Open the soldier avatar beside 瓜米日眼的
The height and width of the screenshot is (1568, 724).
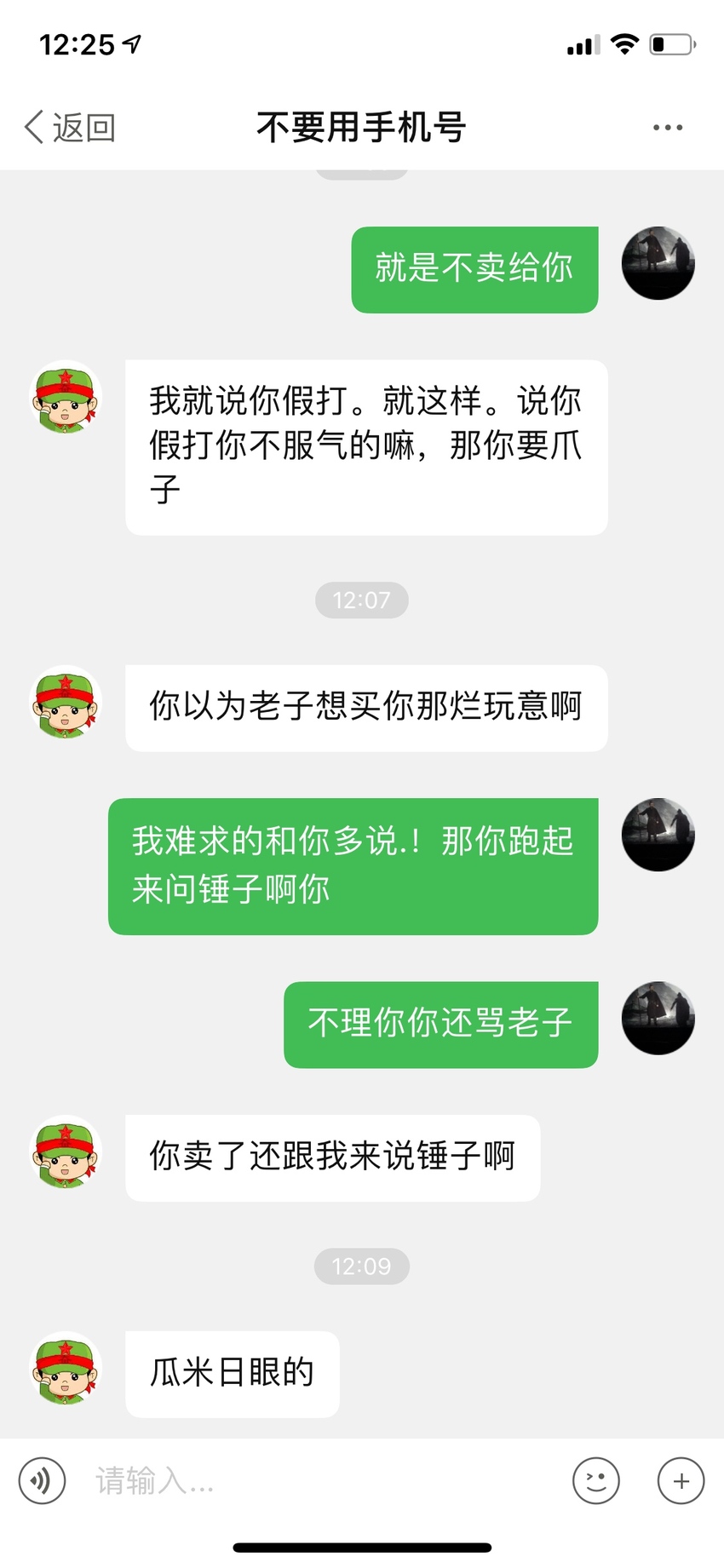point(66,1368)
